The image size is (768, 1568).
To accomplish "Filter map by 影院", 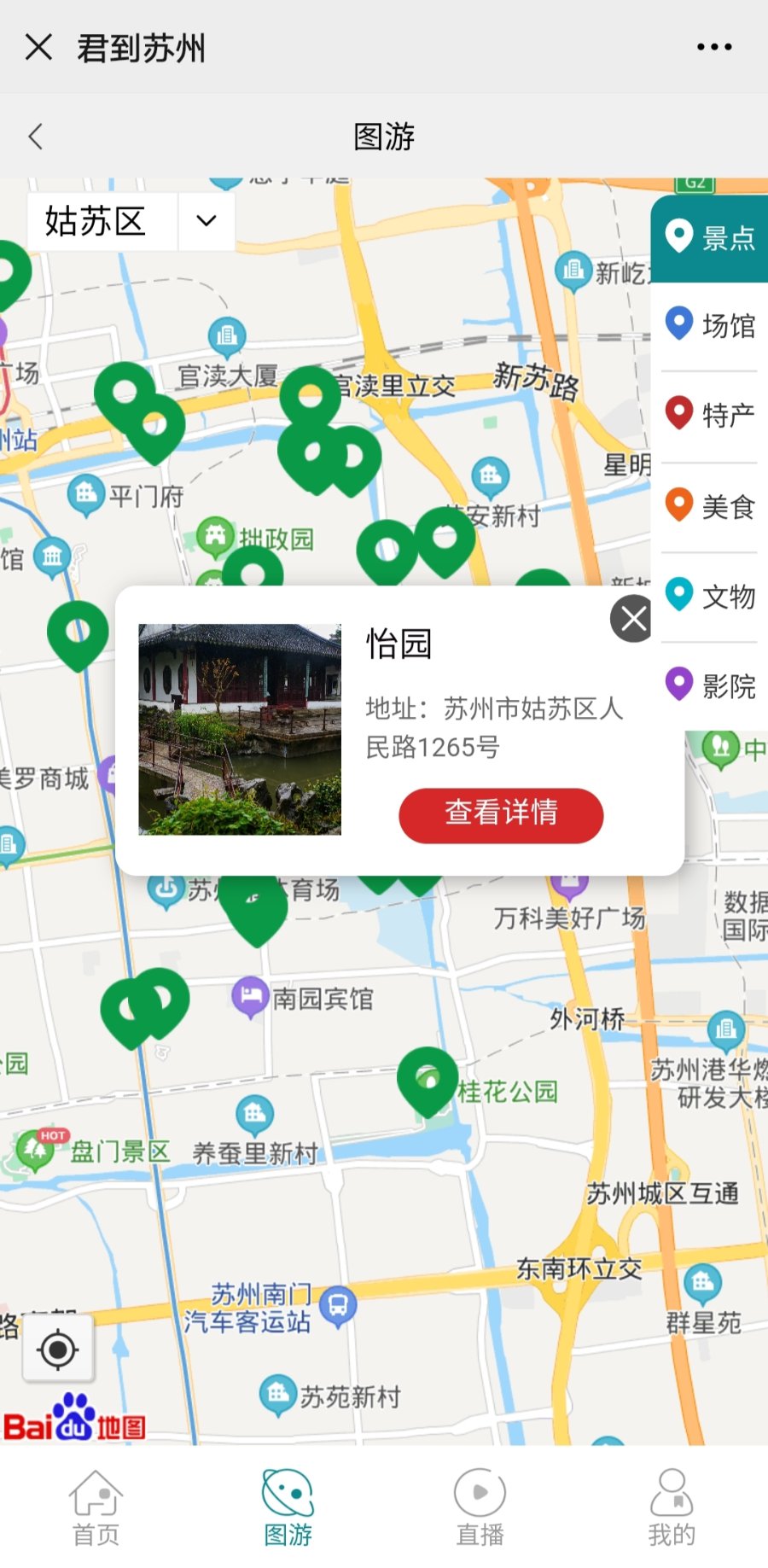I will pos(711,685).
